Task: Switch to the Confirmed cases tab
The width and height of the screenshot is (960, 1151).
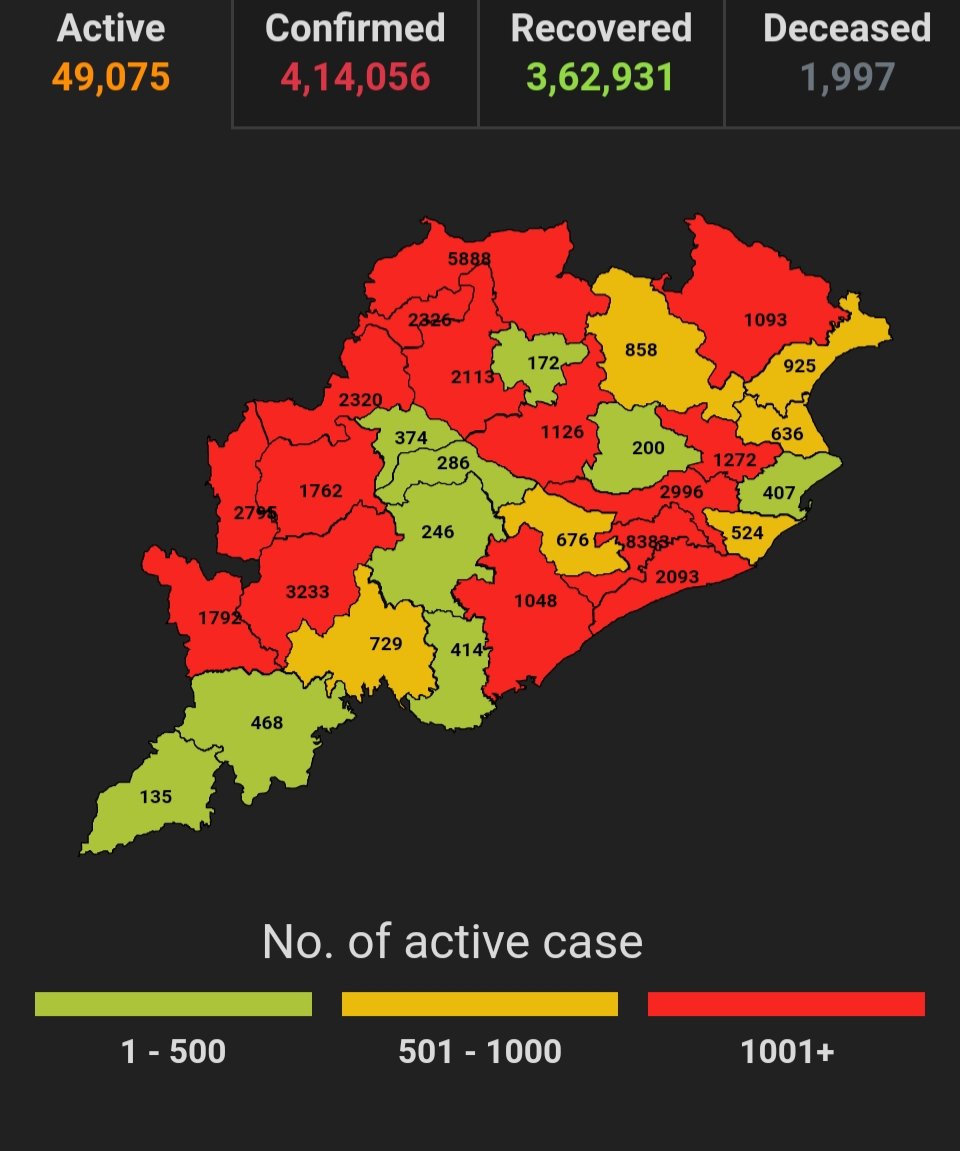Action: click(x=355, y=55)
